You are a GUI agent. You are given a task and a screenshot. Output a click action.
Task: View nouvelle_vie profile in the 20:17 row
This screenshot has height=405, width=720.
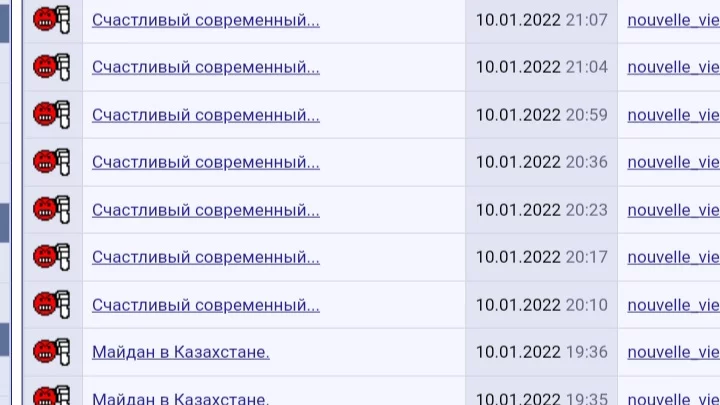click(673, 257)
